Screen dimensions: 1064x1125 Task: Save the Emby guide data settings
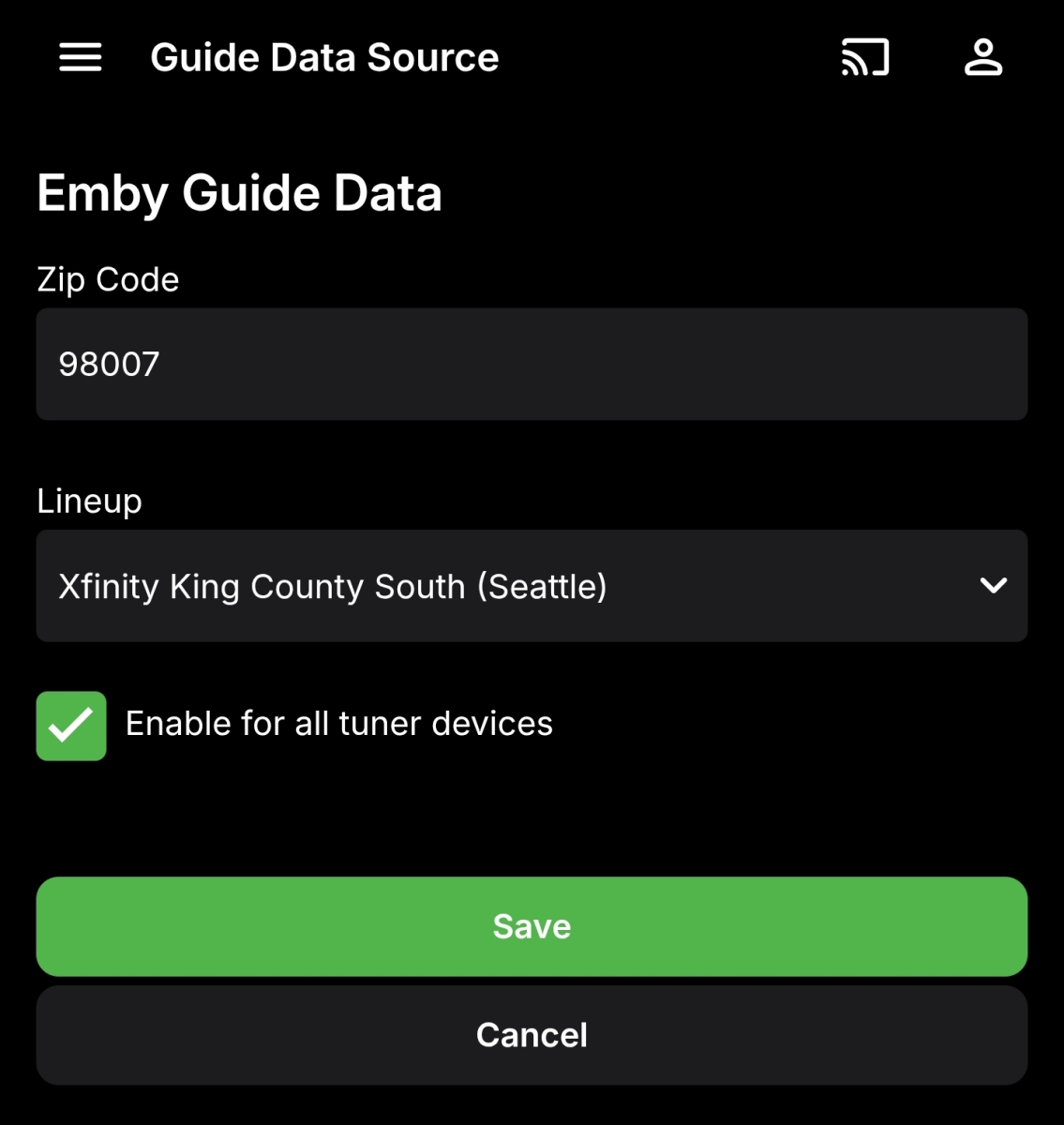click(532, 926)
